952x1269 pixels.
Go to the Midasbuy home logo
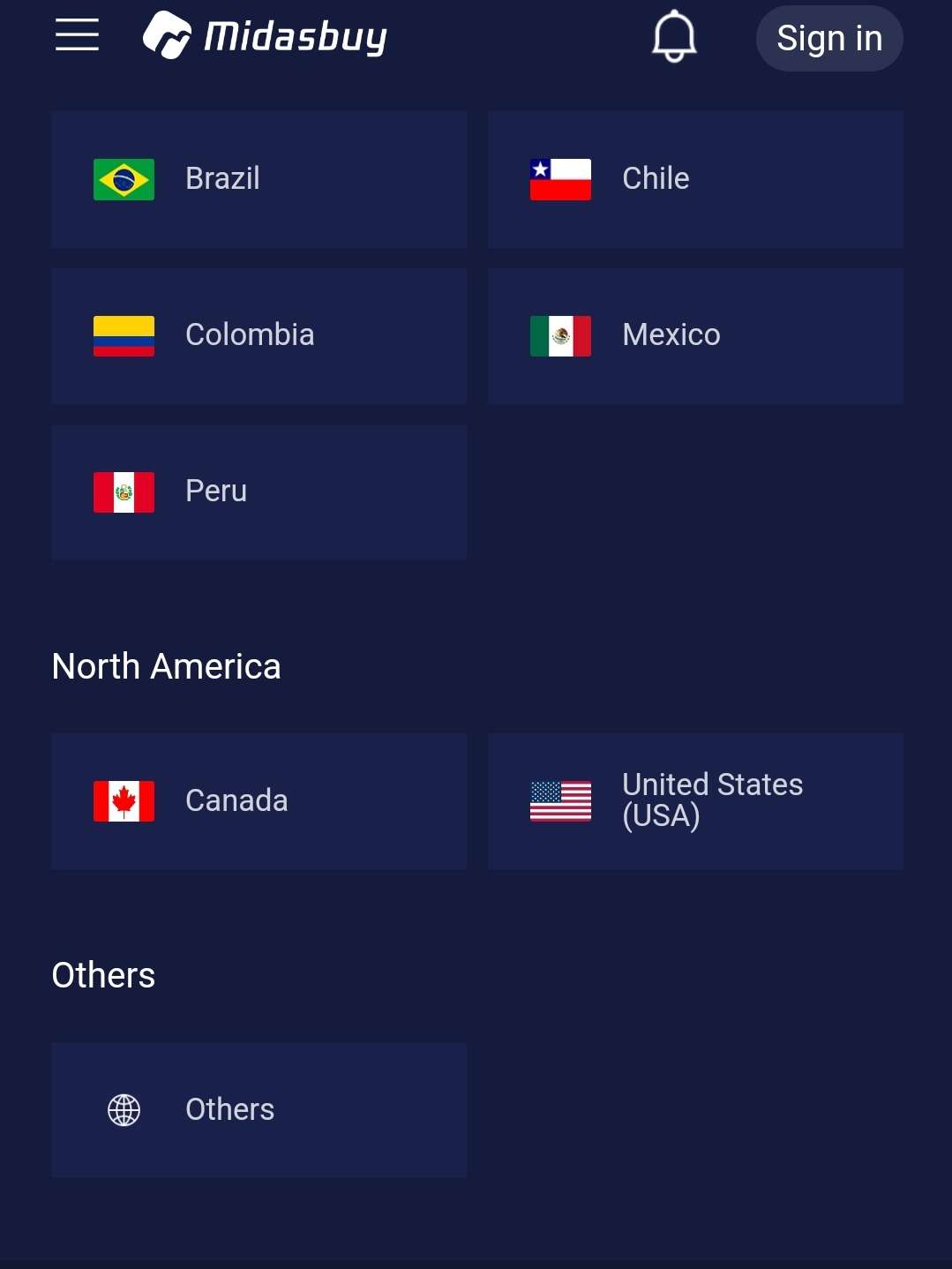point(265,36)
